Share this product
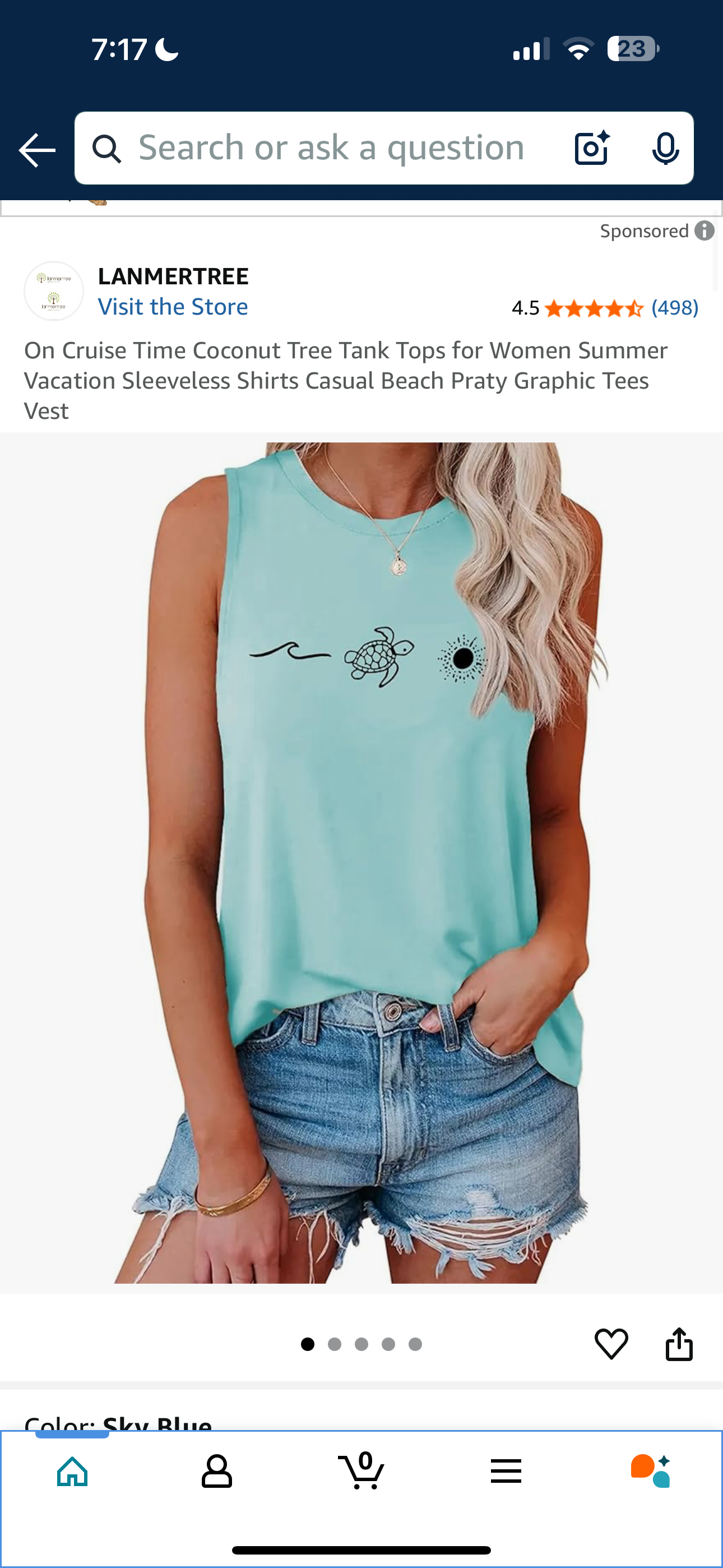The image size is (723, 1568). click(679, 1343)
